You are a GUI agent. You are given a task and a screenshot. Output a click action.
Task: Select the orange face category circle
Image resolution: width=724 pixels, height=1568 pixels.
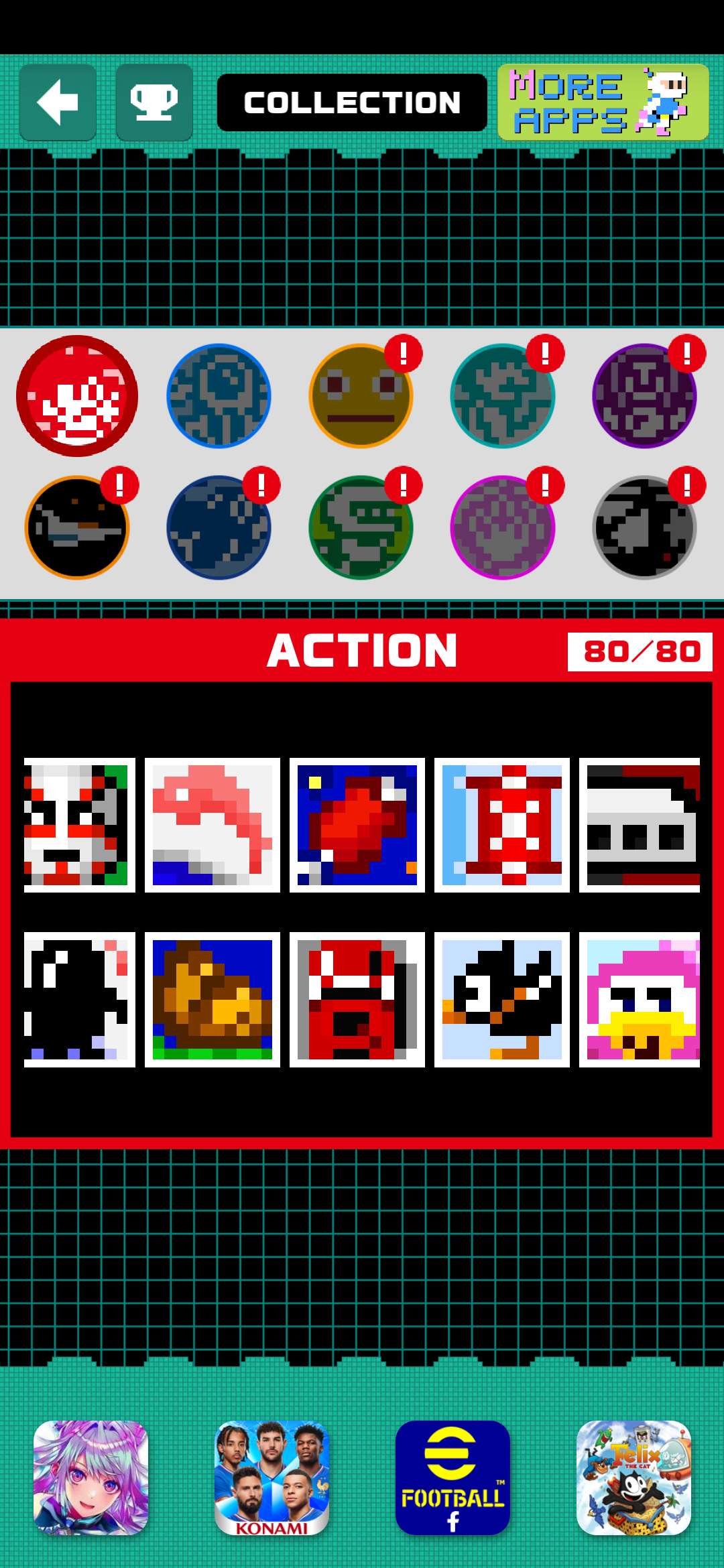coord(361,396)
